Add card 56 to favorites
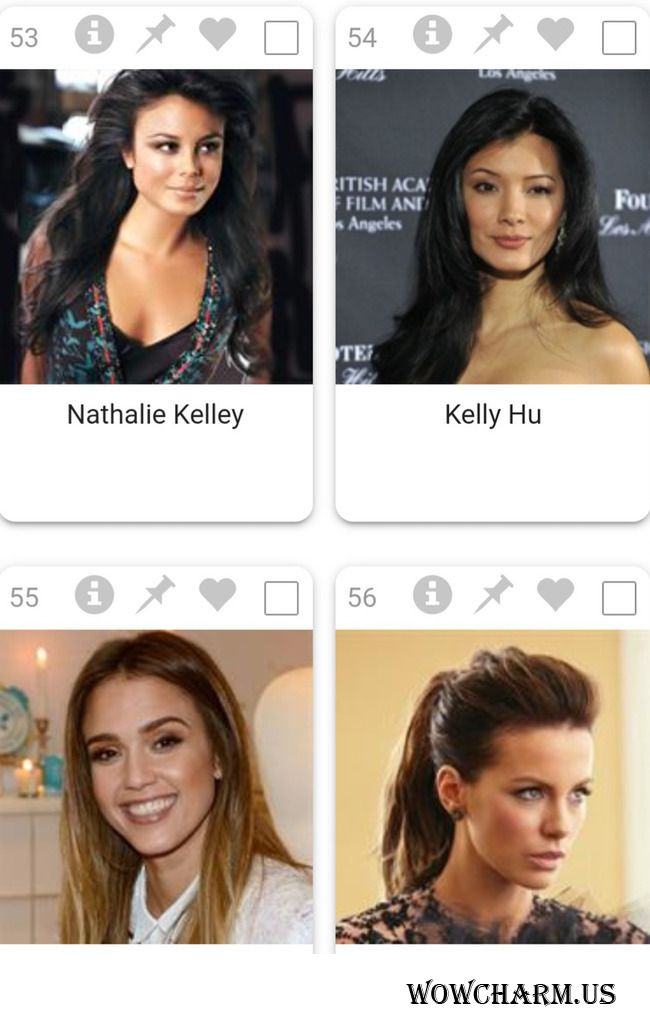This screenshot has height=1034, width=650. coord(555,595)
